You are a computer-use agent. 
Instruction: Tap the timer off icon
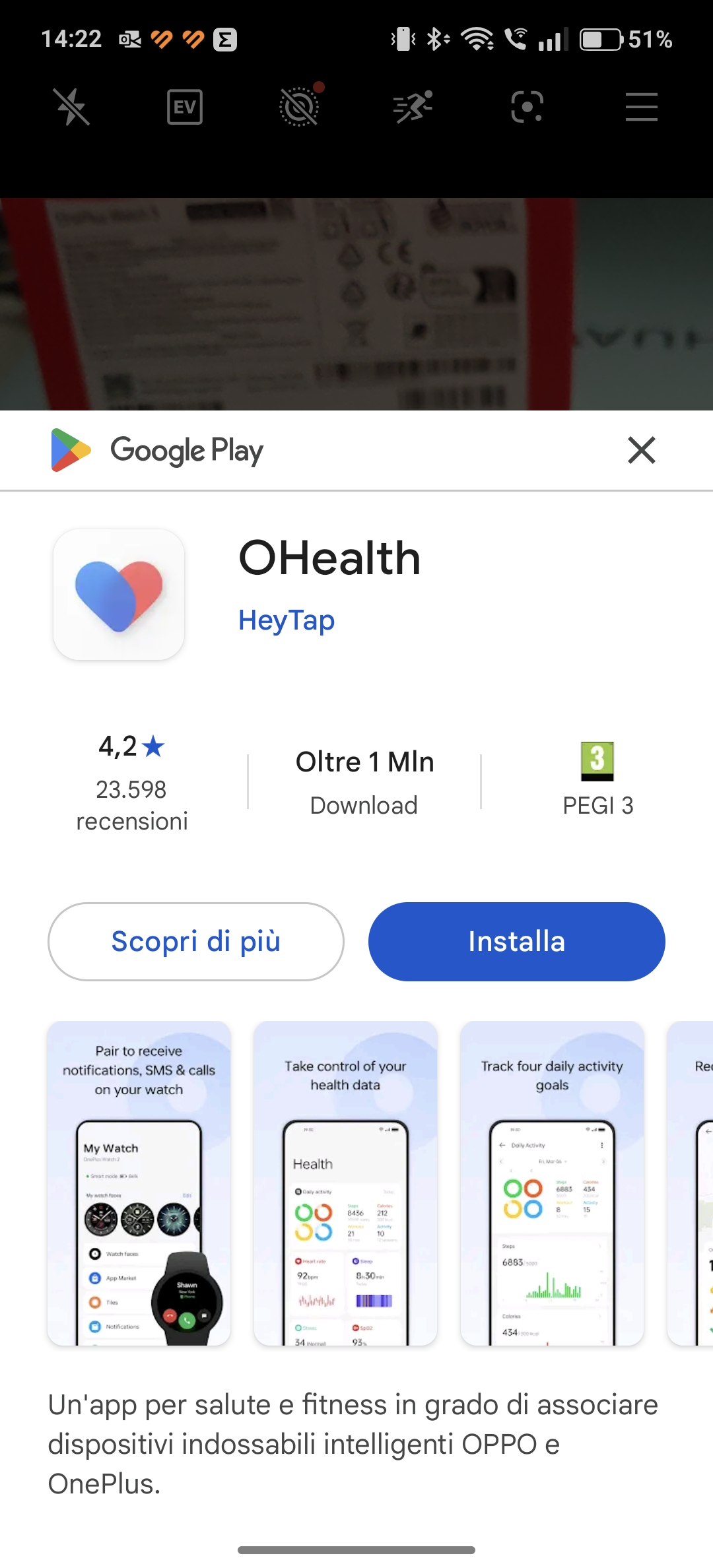[300, 106]
